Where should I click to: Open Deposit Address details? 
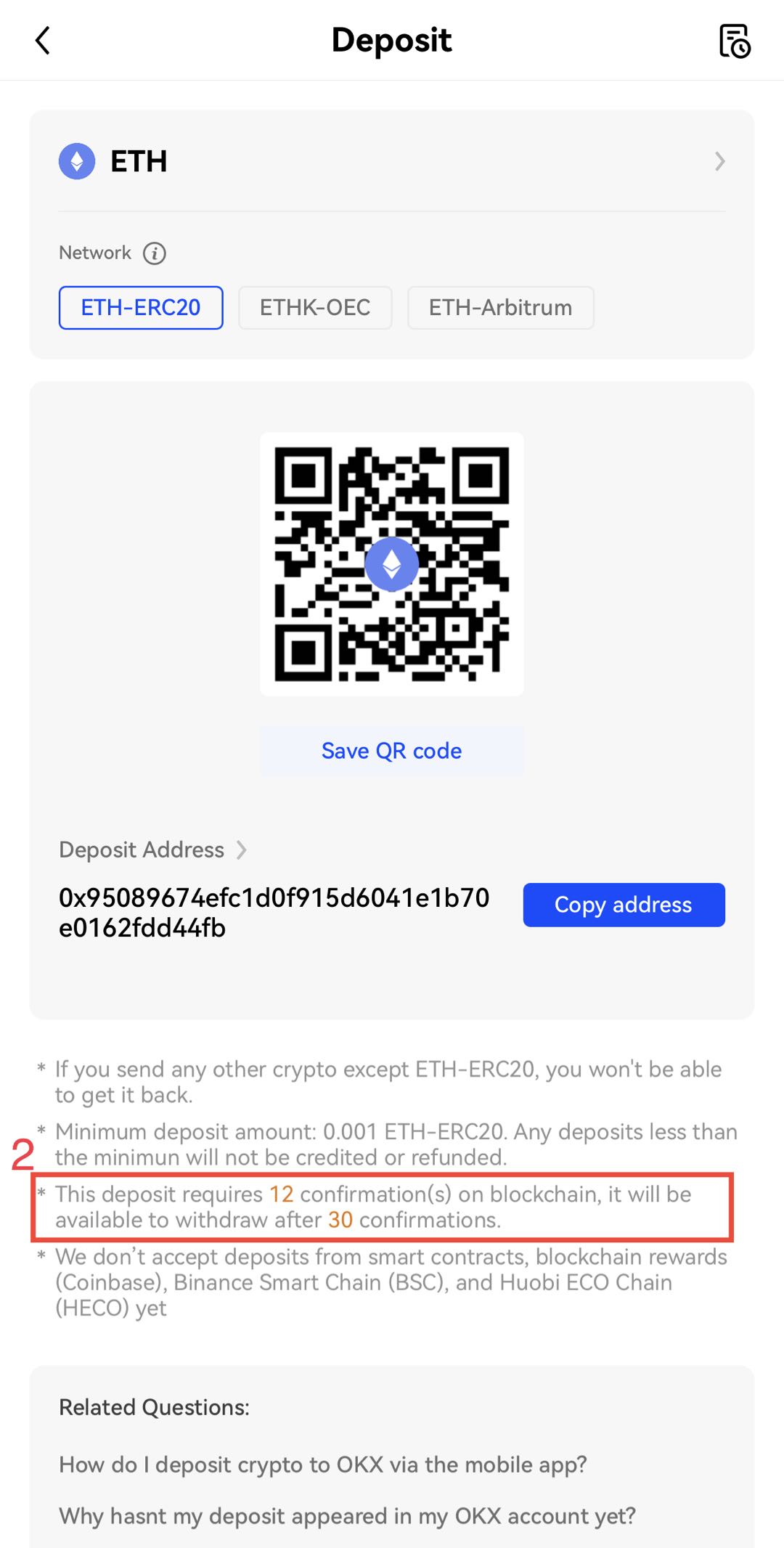(x=153, y=850)
